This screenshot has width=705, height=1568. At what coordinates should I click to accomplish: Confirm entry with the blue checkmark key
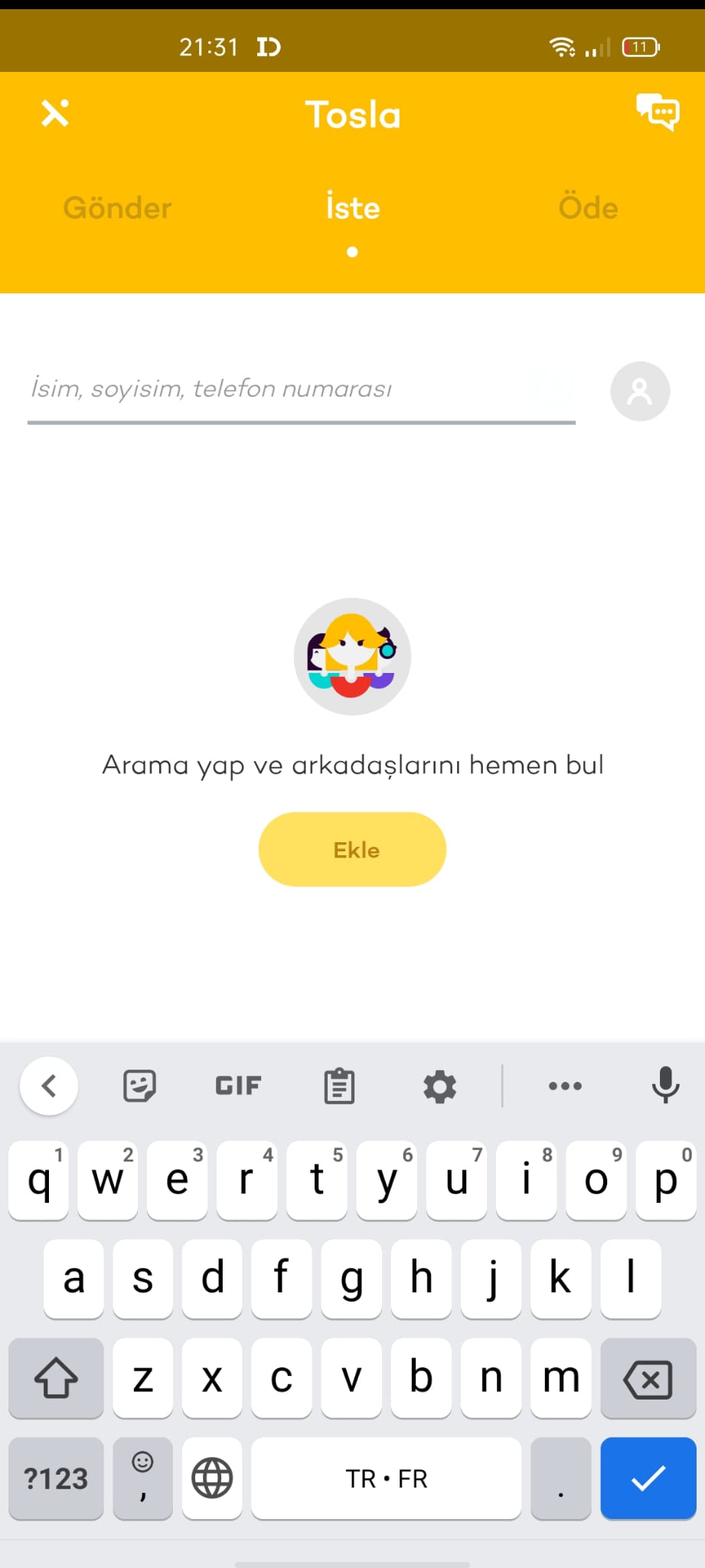[x=648, y=1478]
